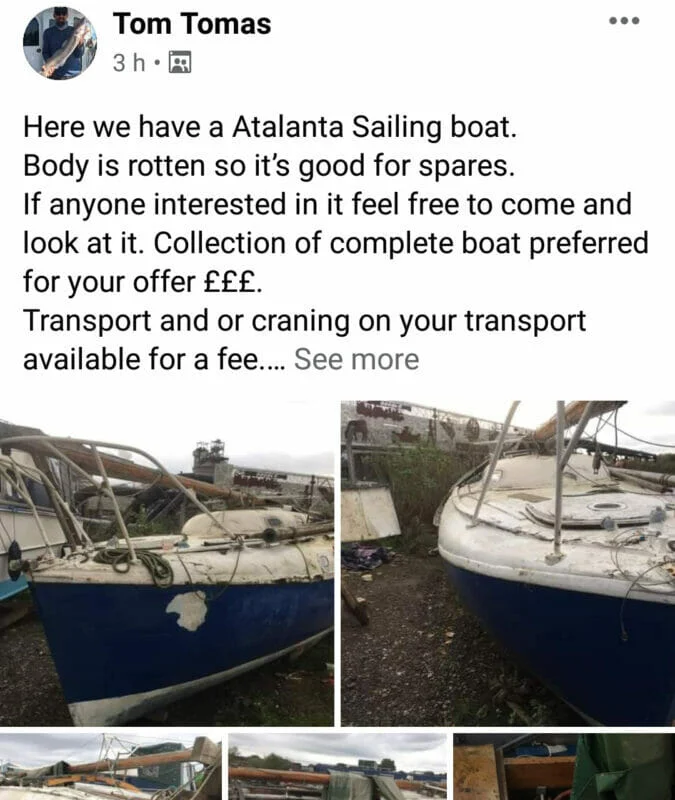Open the photo showing the boat's white deck
This screenshot has width=675, height=800.
tap(508, 563)
